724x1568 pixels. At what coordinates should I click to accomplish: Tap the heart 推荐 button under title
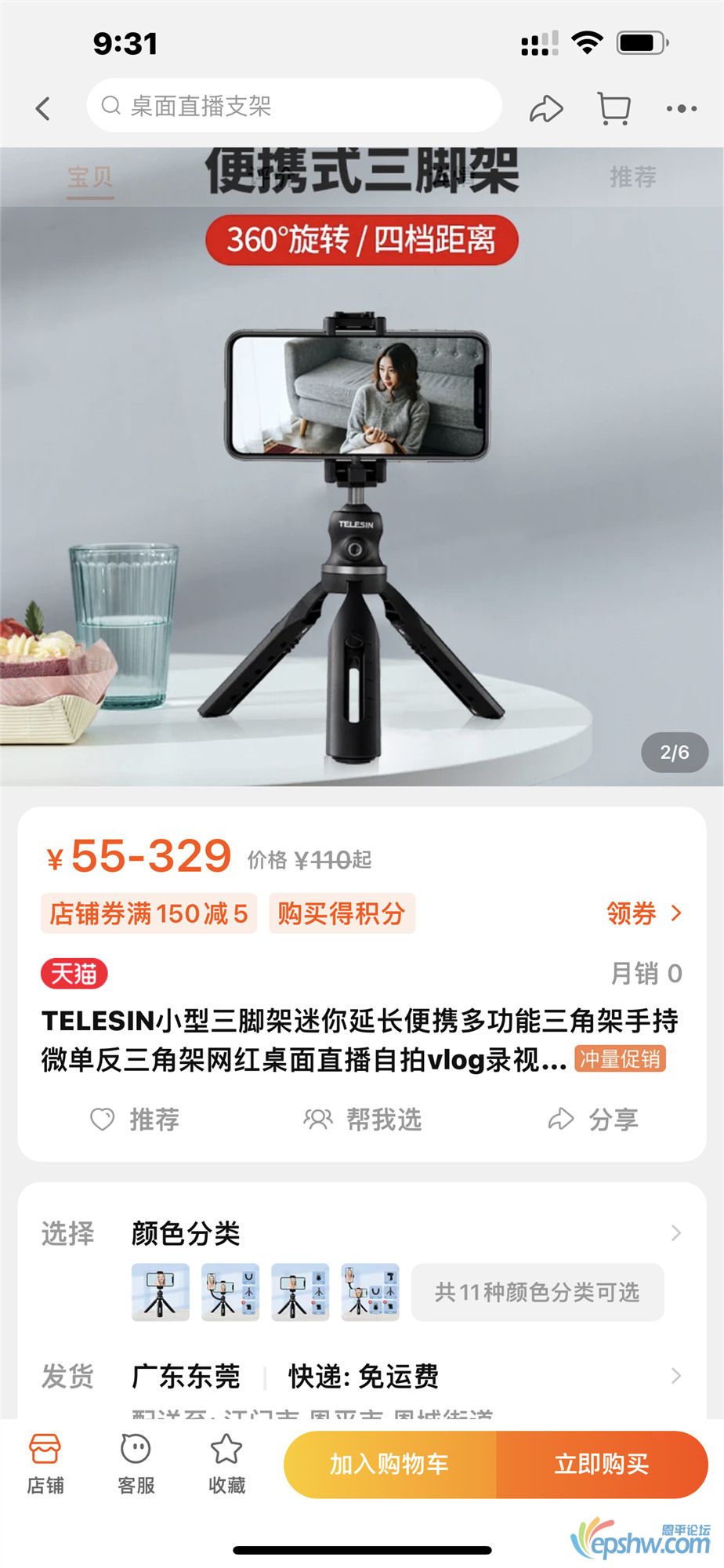[136, 1120]
